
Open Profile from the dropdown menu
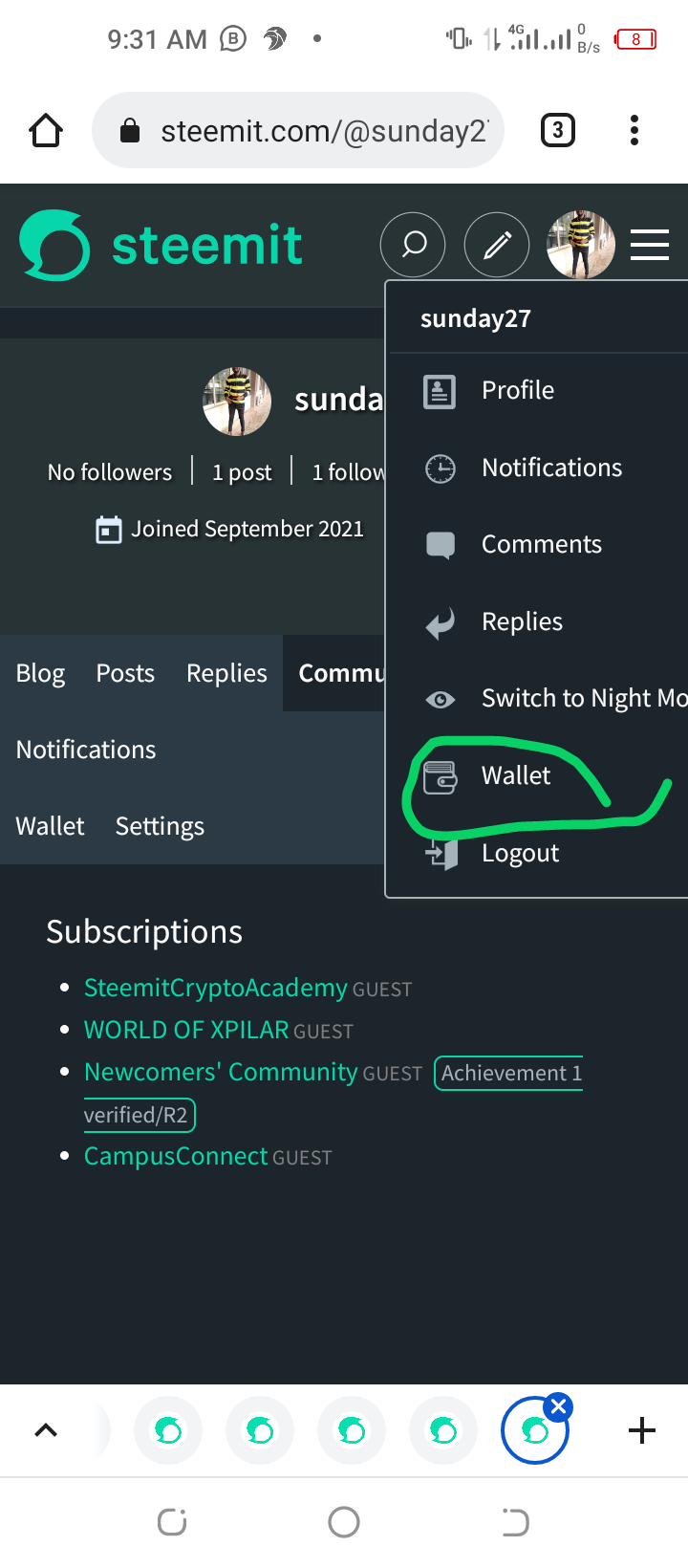[517, 390]
